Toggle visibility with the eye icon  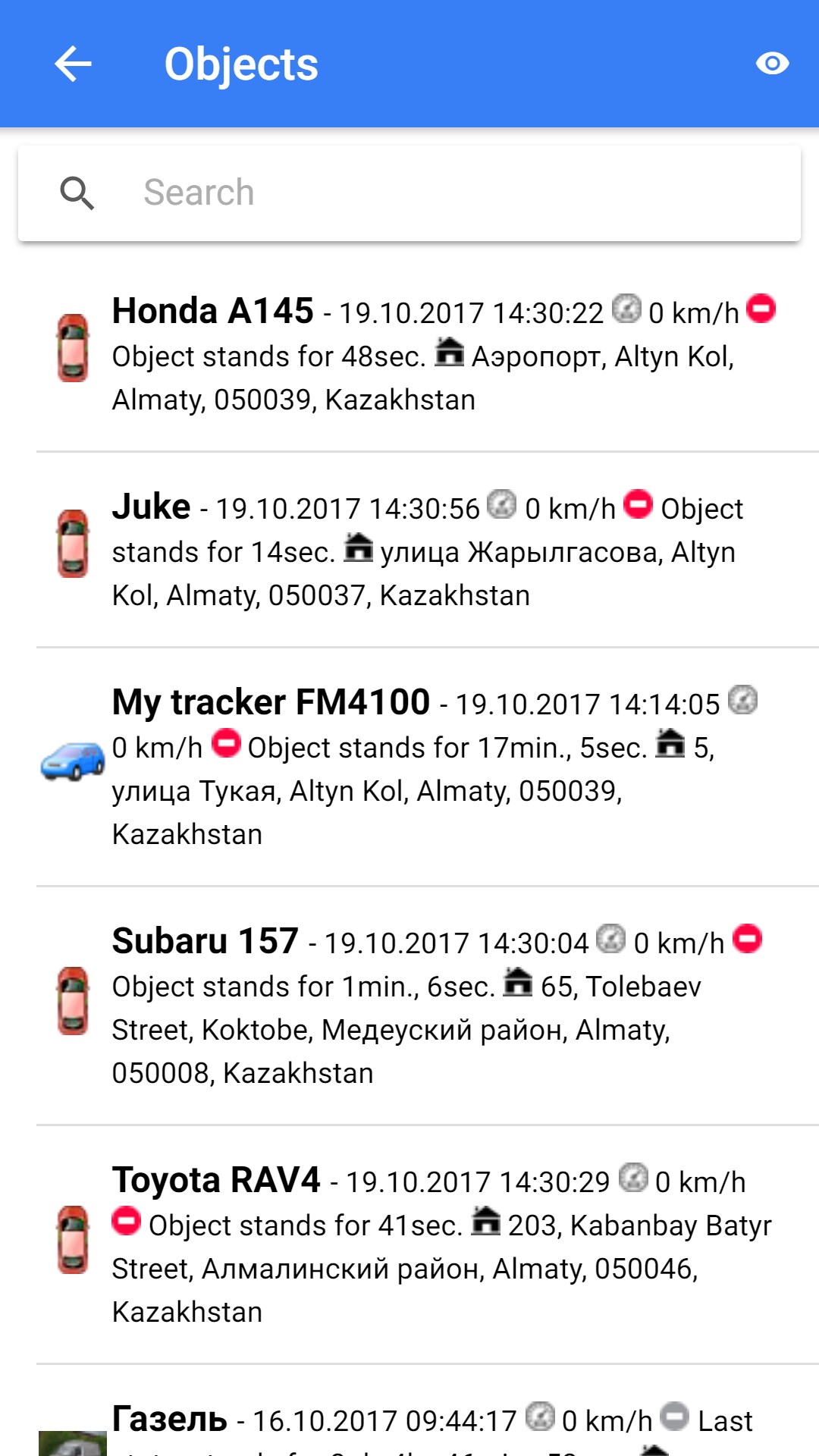[x=772, y=64]
